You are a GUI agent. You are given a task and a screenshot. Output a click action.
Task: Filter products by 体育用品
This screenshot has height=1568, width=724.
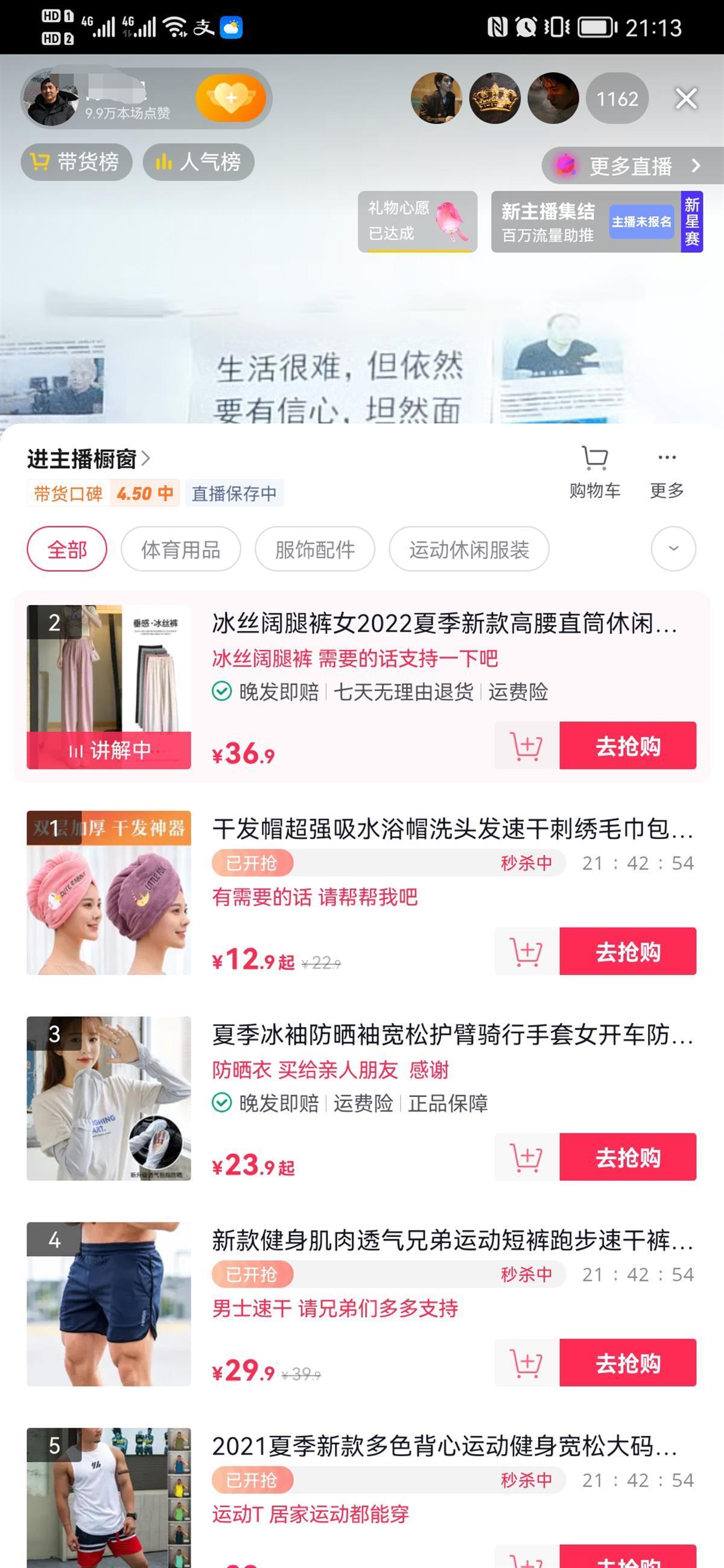[x=181, y=549]
